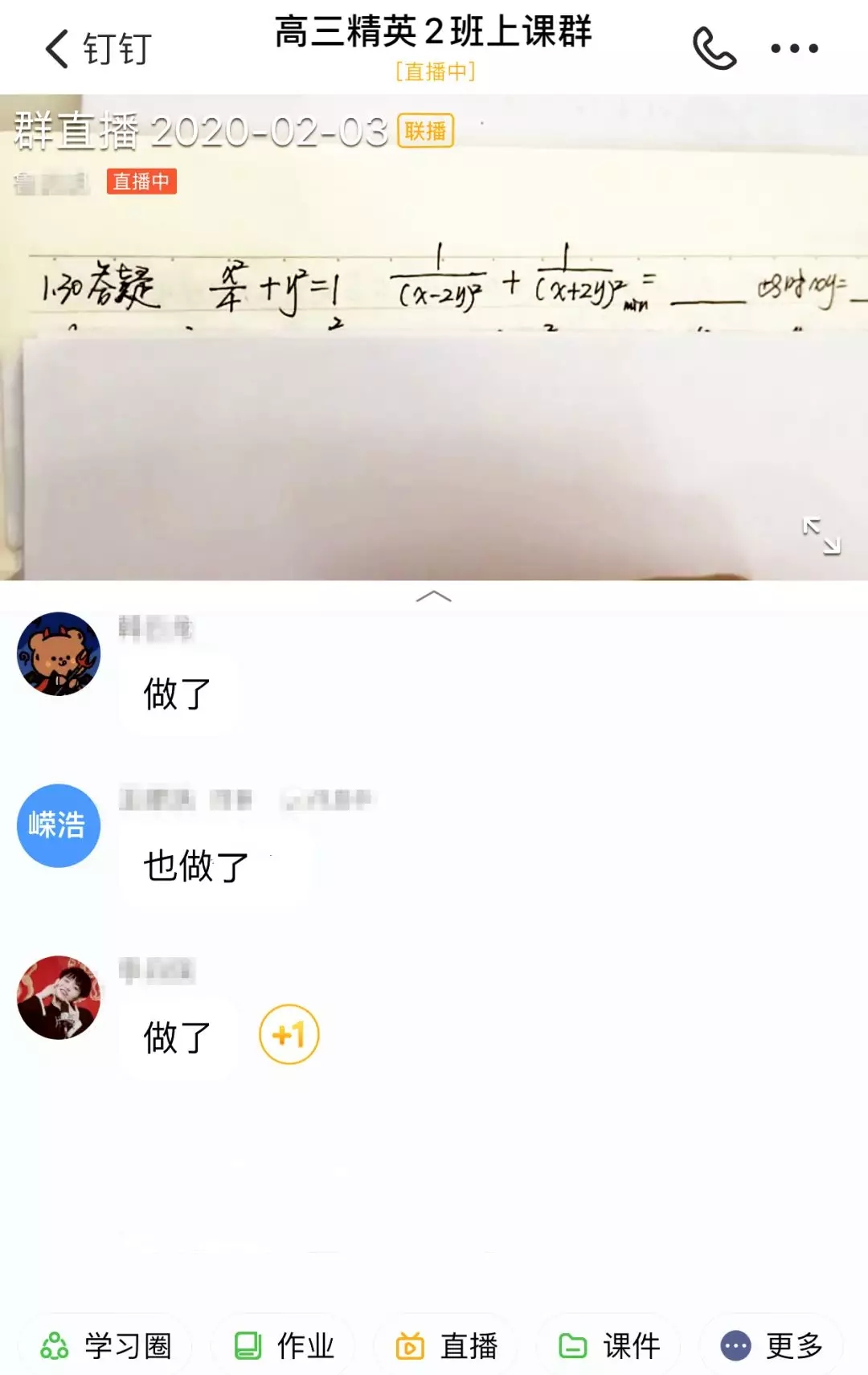Open 作业 homework
Screen dimensions: 868x1375
[x=284, y=1345]
